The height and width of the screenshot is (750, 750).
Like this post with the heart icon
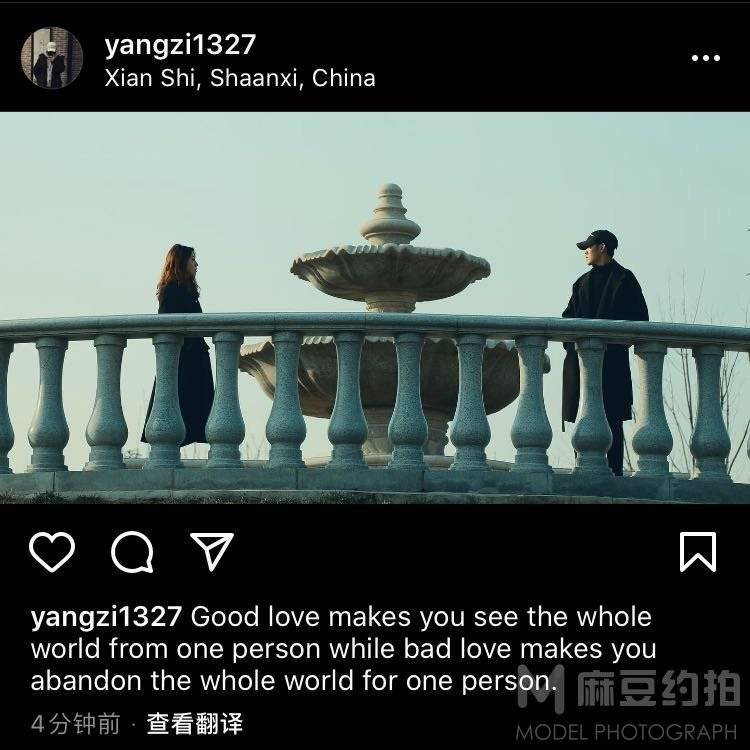click(52, 551)
